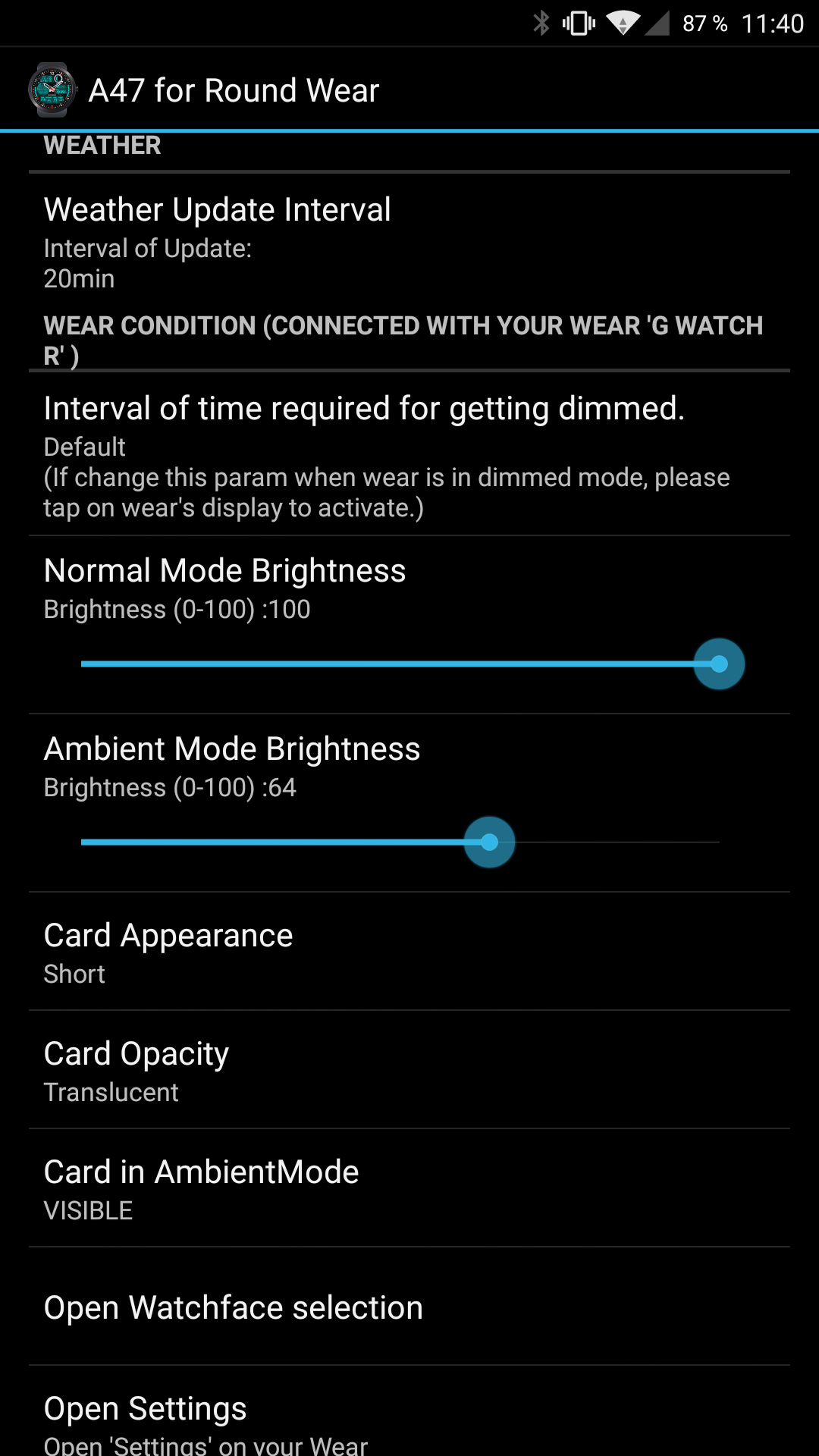Tap the Normal Mode Brightness slider
Viewport: 819px width, 1456px height.
point(400,664)
